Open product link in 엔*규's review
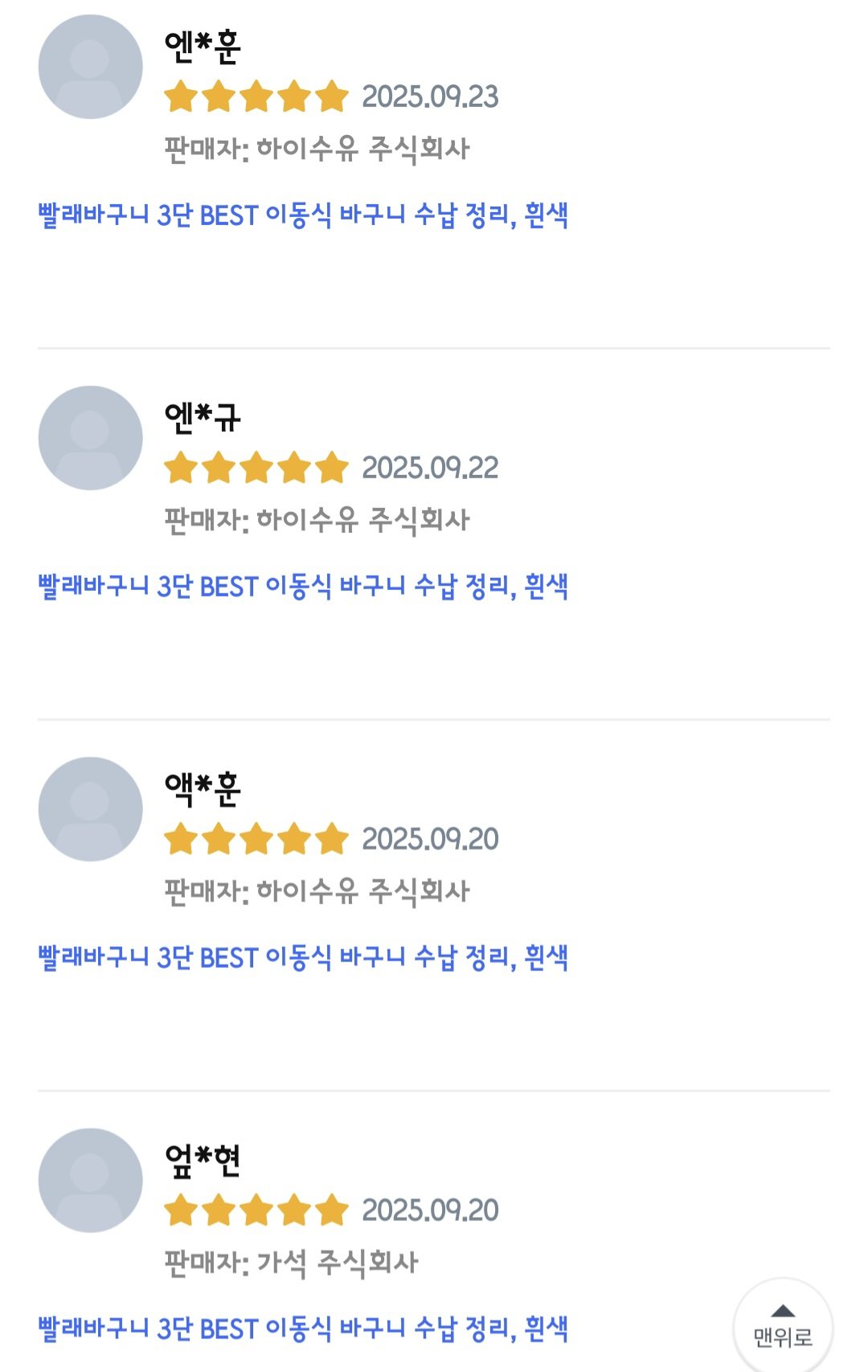This screenshot has height=1372, width=868. click(303, 587)
